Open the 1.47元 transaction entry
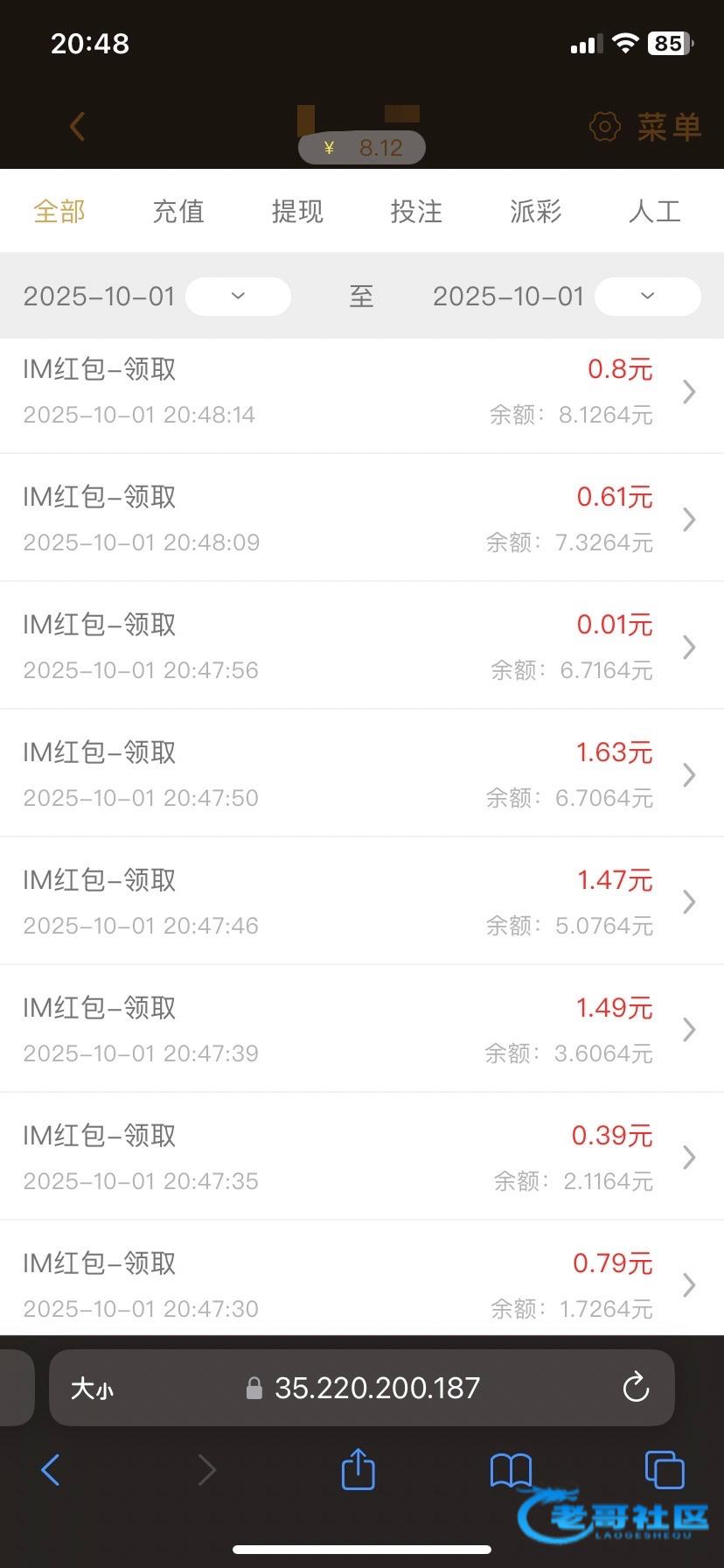Screen dimensions: 724x1568 pyautogui.click(x=362, y=902)
